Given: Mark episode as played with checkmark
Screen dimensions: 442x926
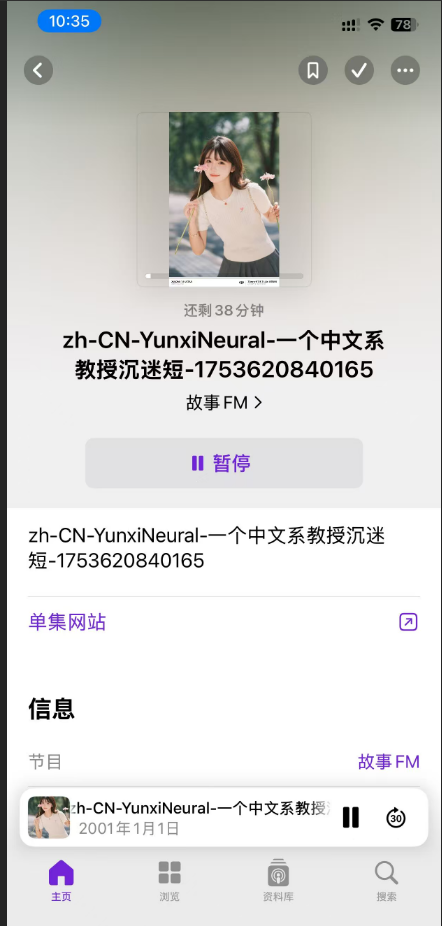Looking at the screenshot, I should [x=359, y=71].
